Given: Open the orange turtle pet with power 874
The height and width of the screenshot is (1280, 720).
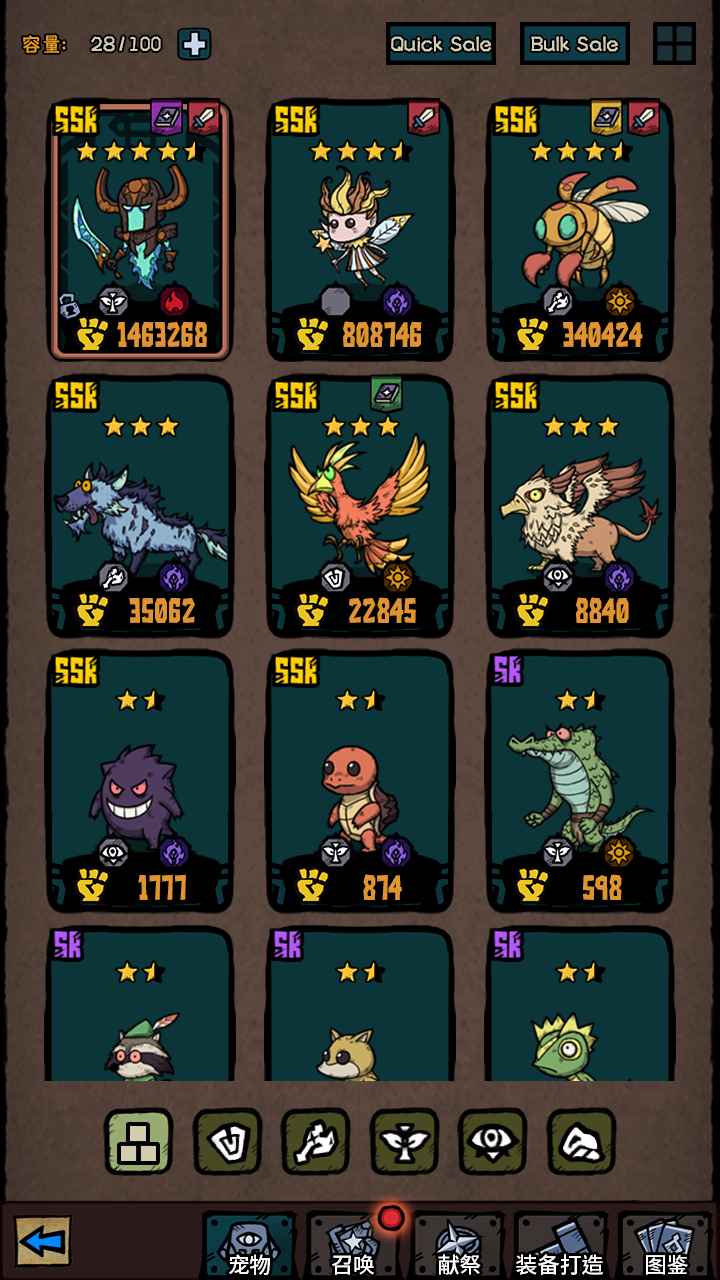Looking at the screenshot, I should pos(360,782).
